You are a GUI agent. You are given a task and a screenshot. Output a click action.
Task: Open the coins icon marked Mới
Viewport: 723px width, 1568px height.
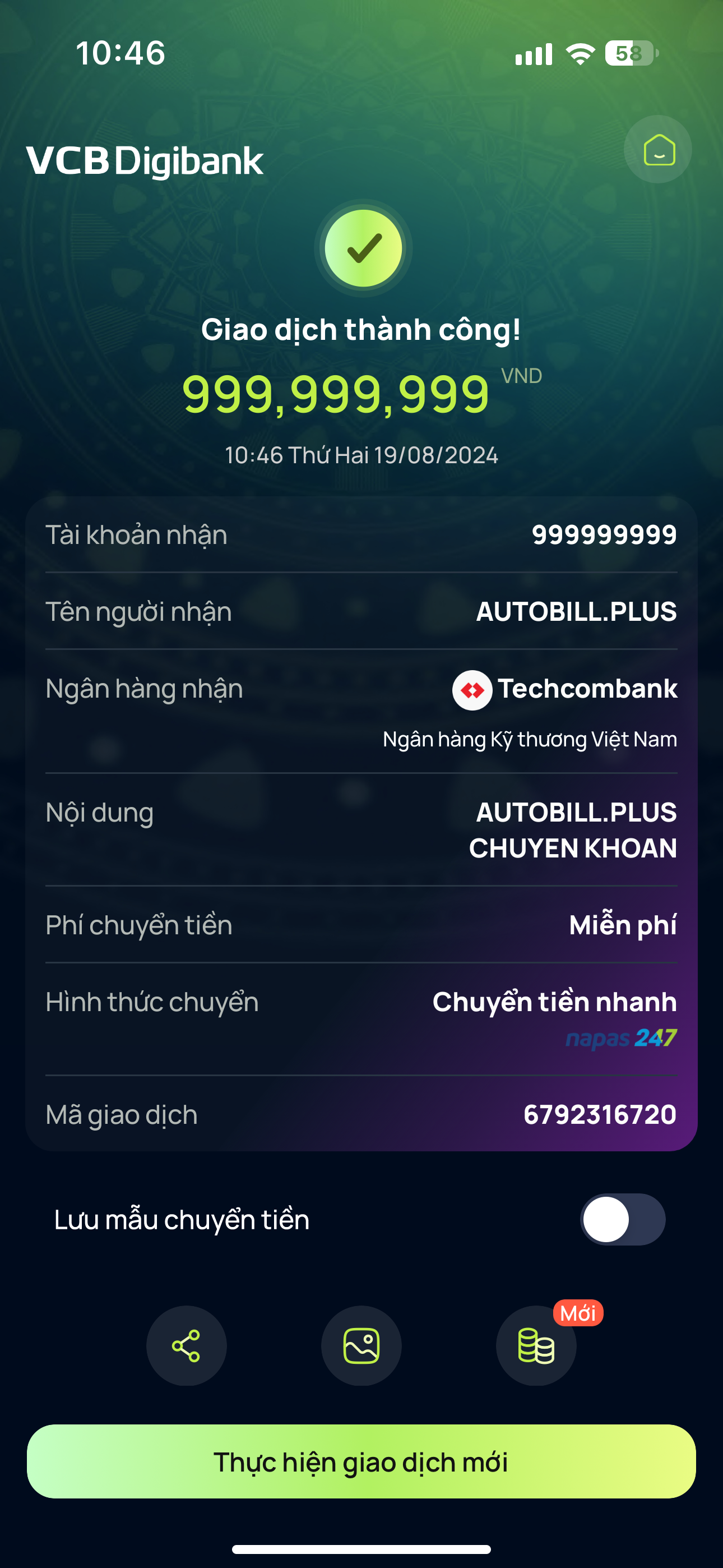(536, 1346)
